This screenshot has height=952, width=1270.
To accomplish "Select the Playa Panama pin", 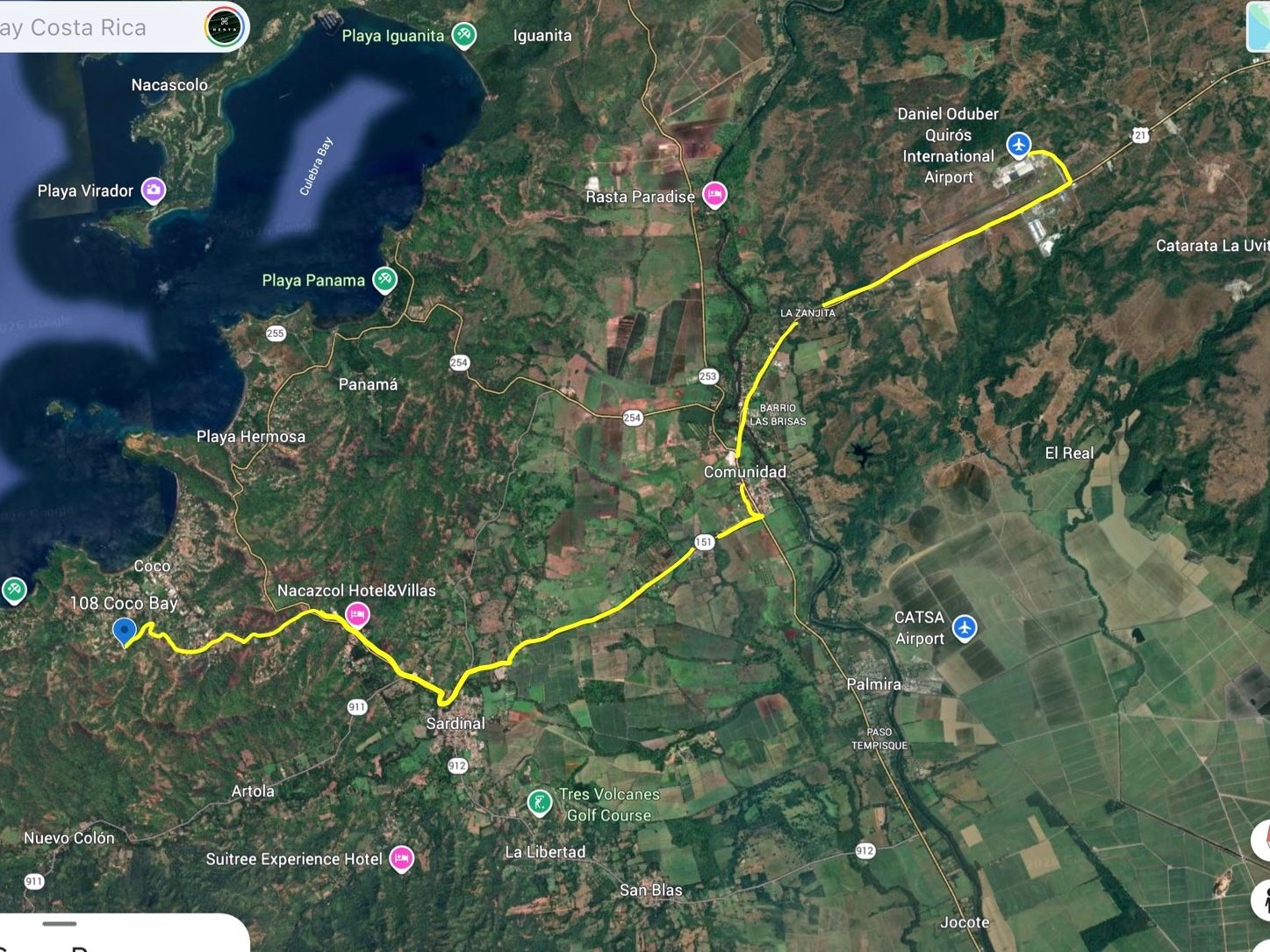I will click(384, 280).
